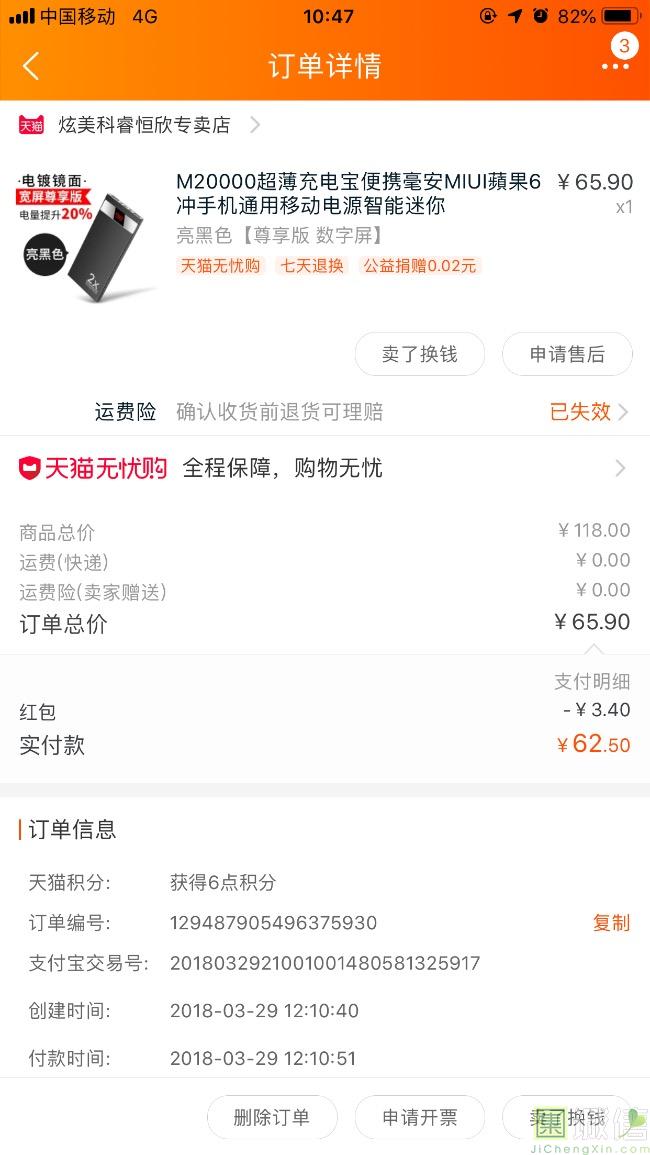Delete this order with 删除订单
This screenshot has width=650, height=1155.
(272, 1118)
